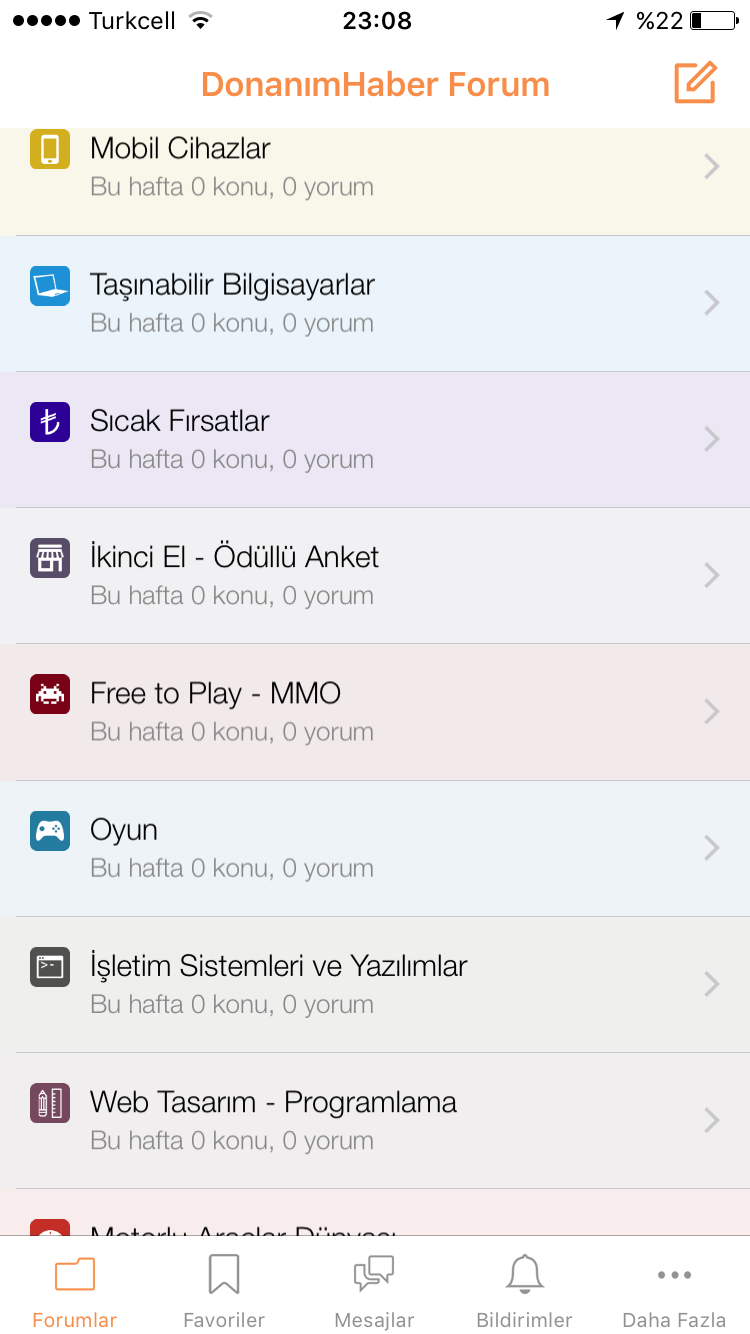Viewport: 750px width, 1334px height.
Task: Open the Mobil Cihazlar forum
Action: tap(375, 181)
